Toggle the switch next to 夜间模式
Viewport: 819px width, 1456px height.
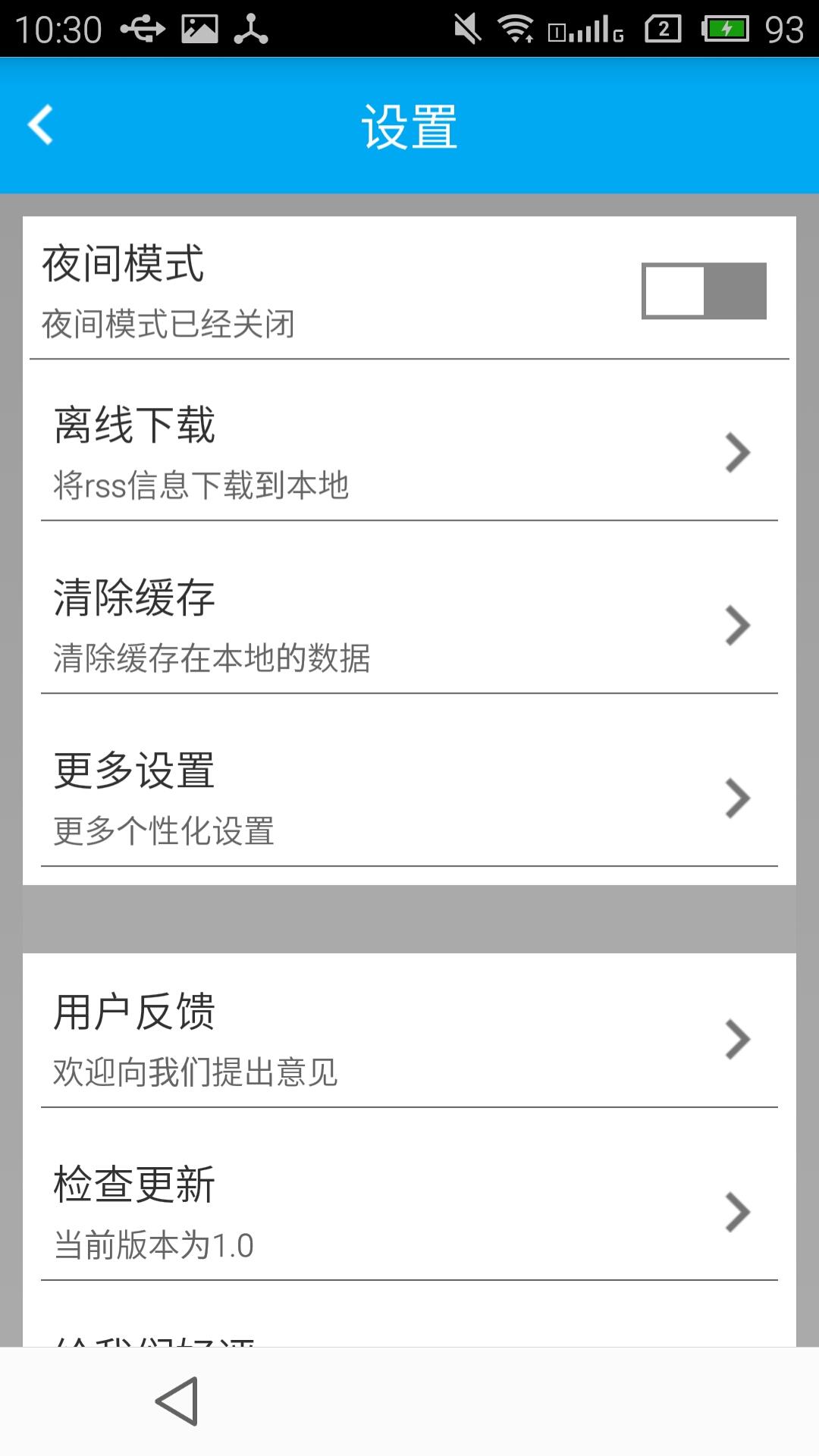[x=705, y=290]
